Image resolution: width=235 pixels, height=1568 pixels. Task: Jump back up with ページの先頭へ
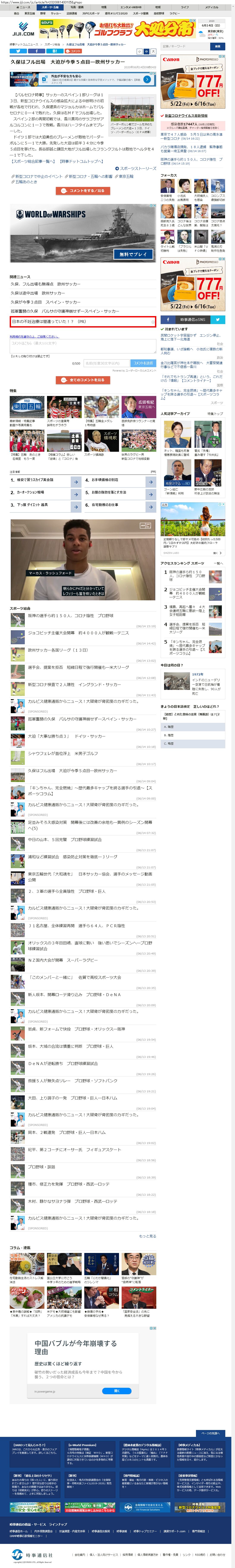(210, 1433)
